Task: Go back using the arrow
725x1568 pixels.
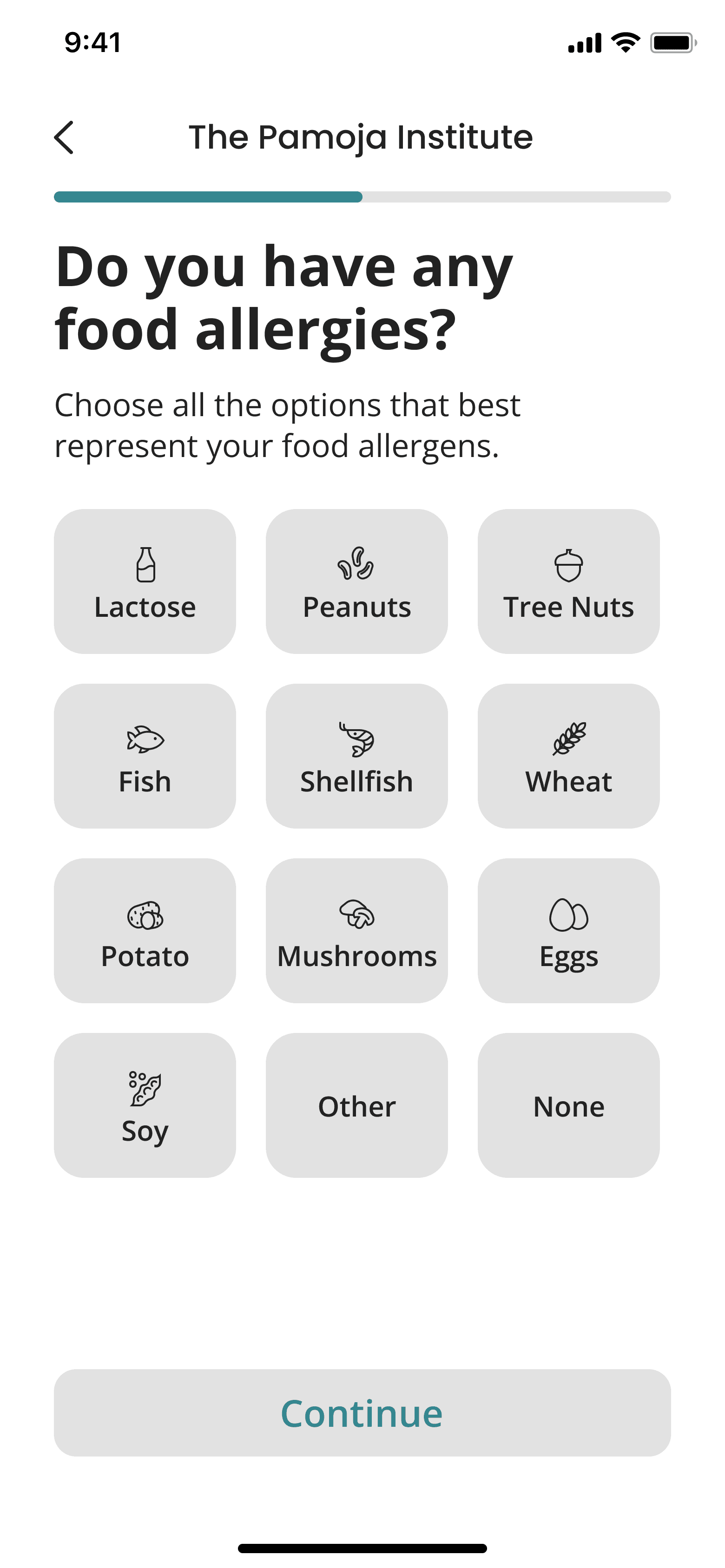Action: pyautogui.click(x=64, y=137)
